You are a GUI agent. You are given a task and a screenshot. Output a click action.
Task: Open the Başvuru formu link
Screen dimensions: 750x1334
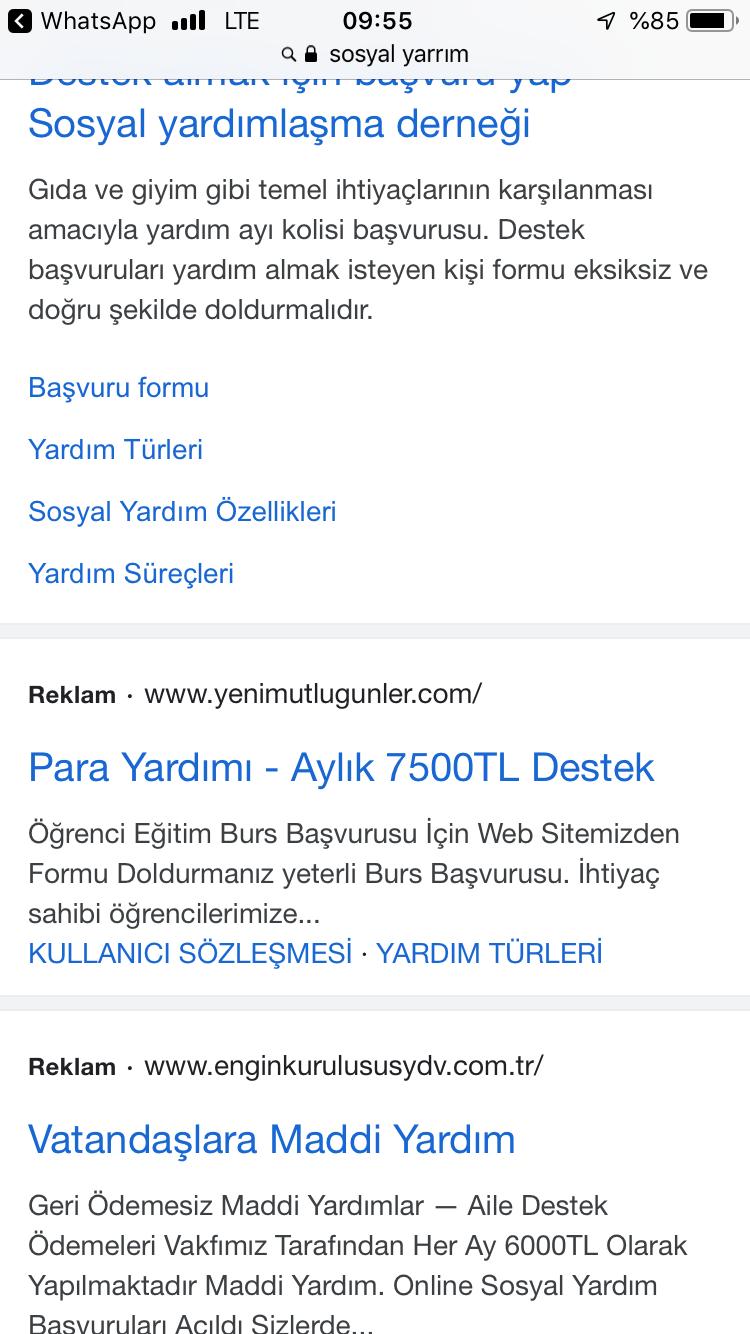click(x=117, y=388)
